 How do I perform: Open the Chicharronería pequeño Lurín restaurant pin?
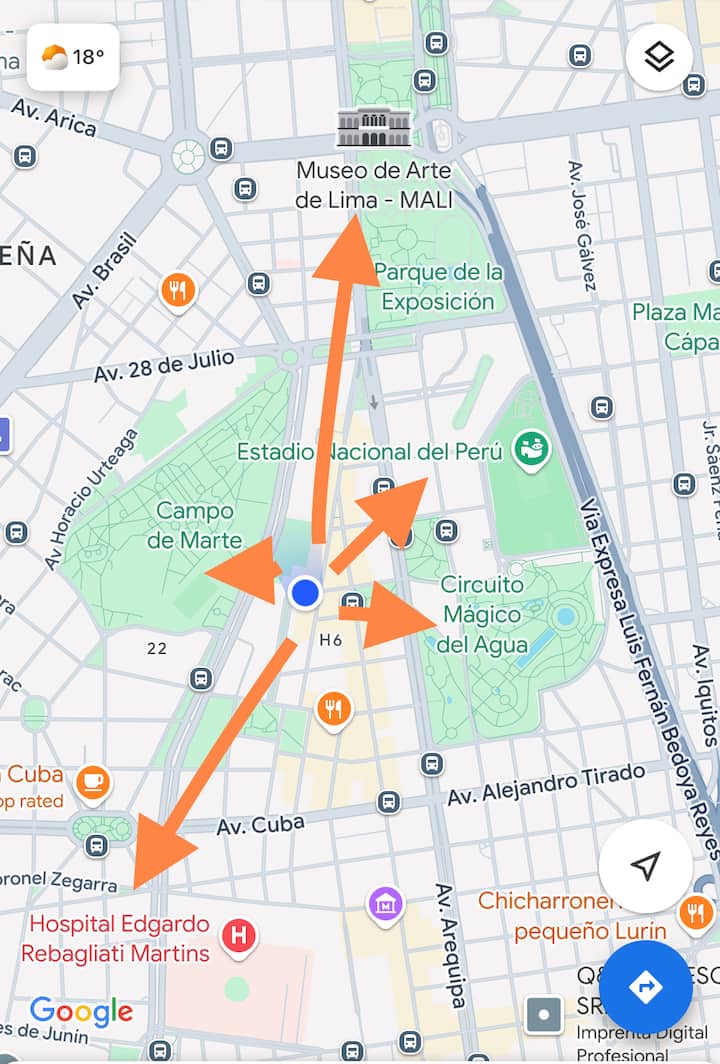pyautogui.click(x=695, y=912)
